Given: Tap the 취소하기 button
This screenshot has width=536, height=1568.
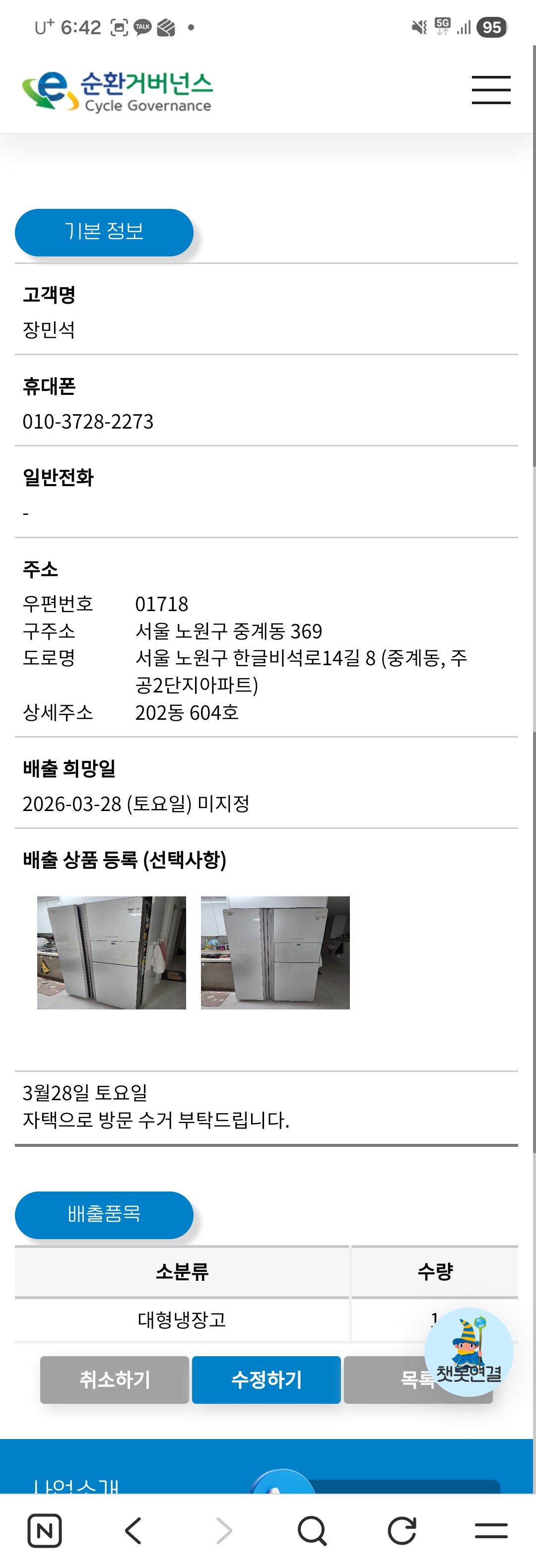Looking at the screenshot, I should pos(115,1380).
